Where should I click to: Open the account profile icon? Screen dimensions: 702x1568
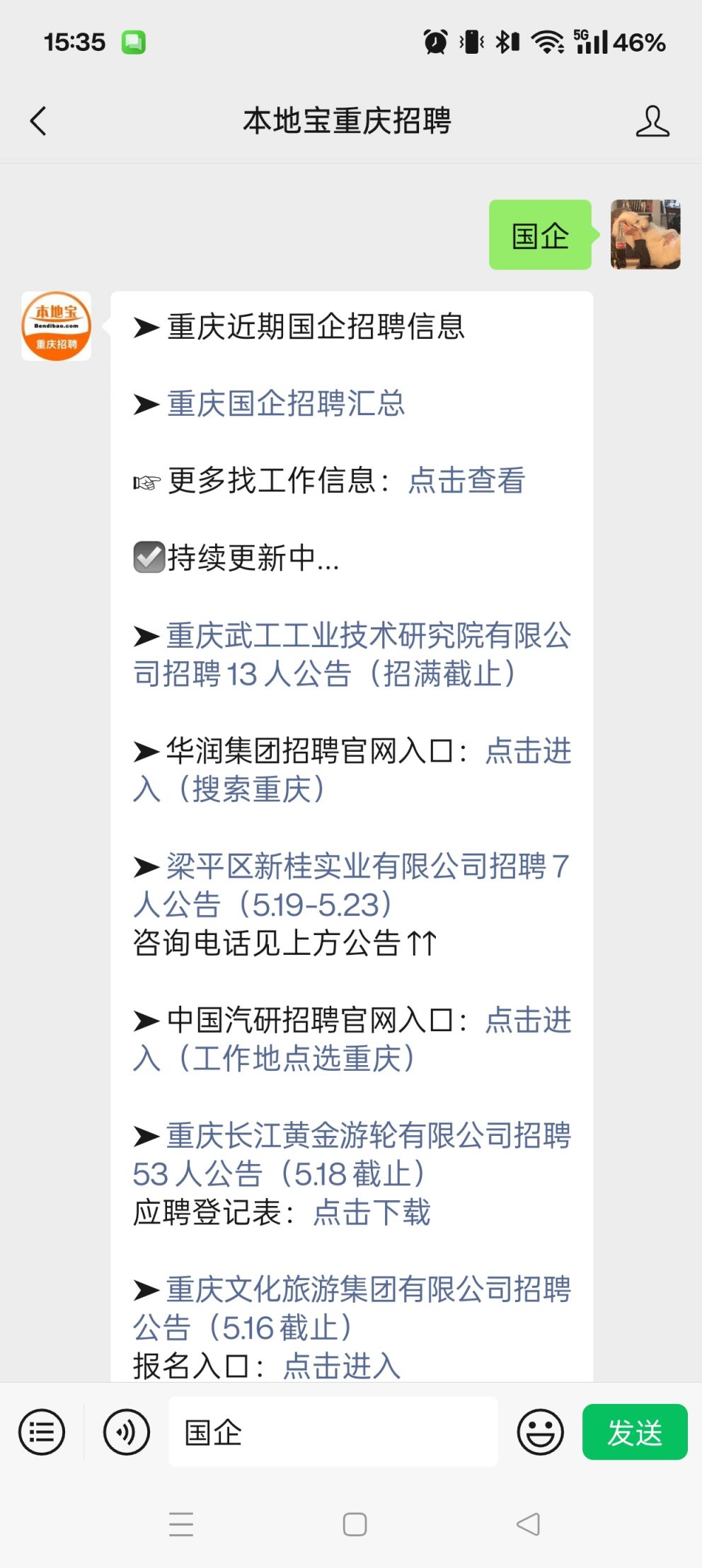(652, 121)
